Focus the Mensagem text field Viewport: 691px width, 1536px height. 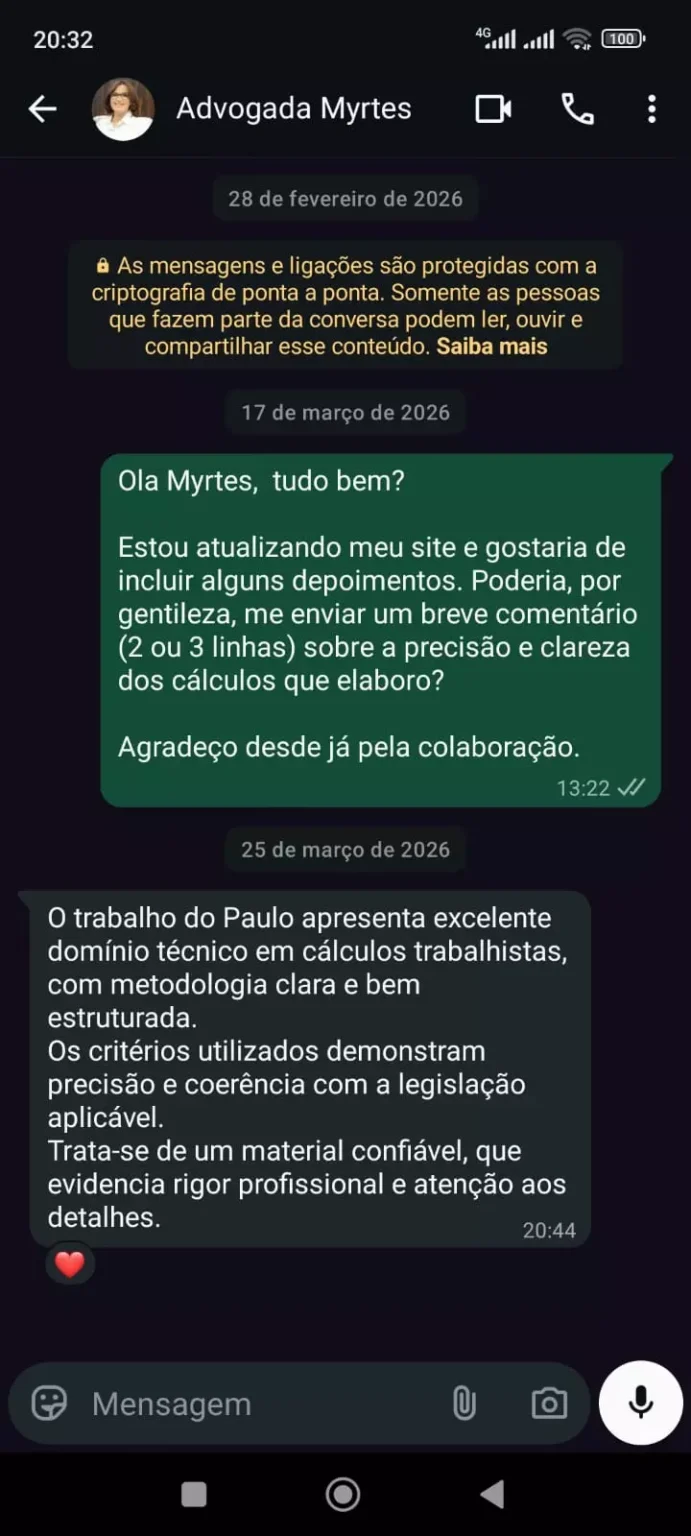[x=260, y=1404]
